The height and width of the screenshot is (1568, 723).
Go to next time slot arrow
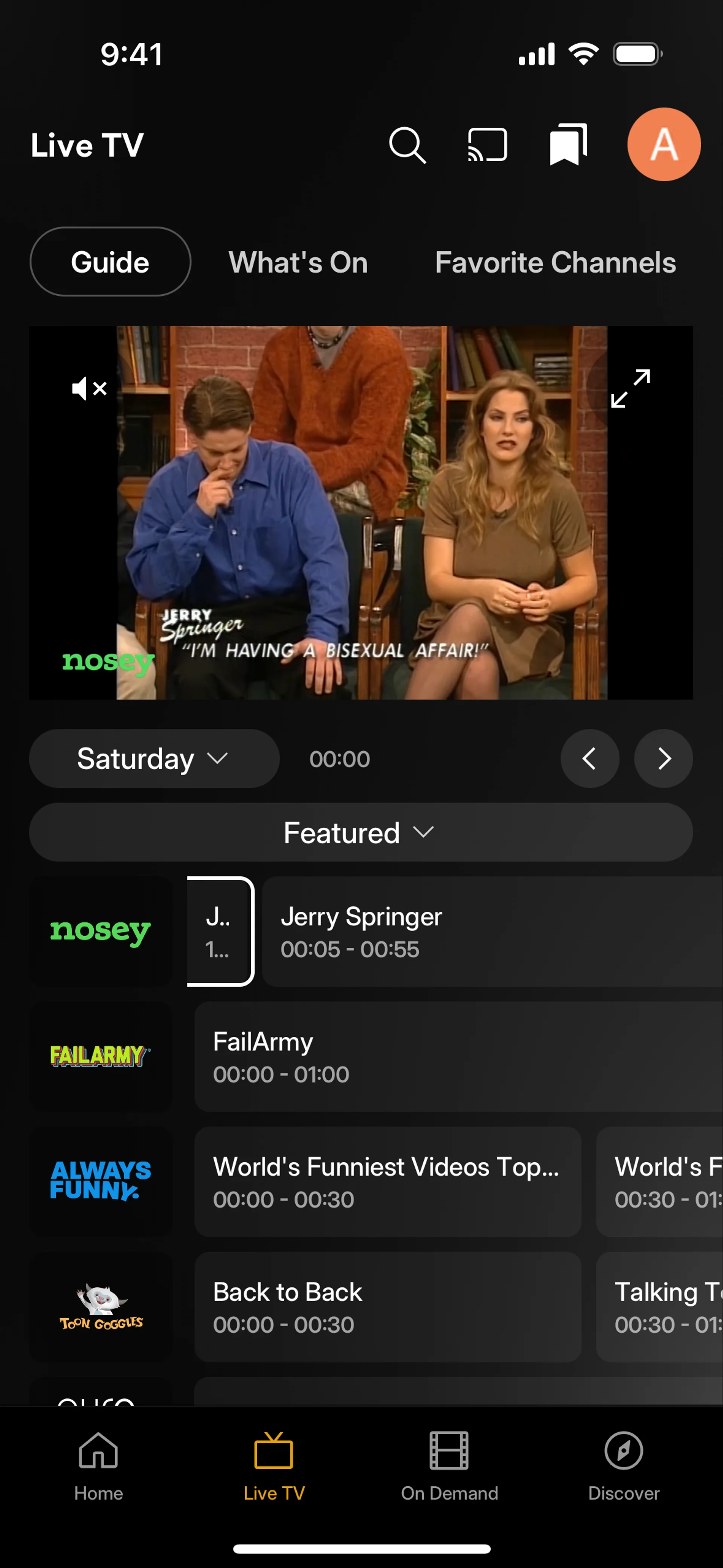[x=664, y=758]
